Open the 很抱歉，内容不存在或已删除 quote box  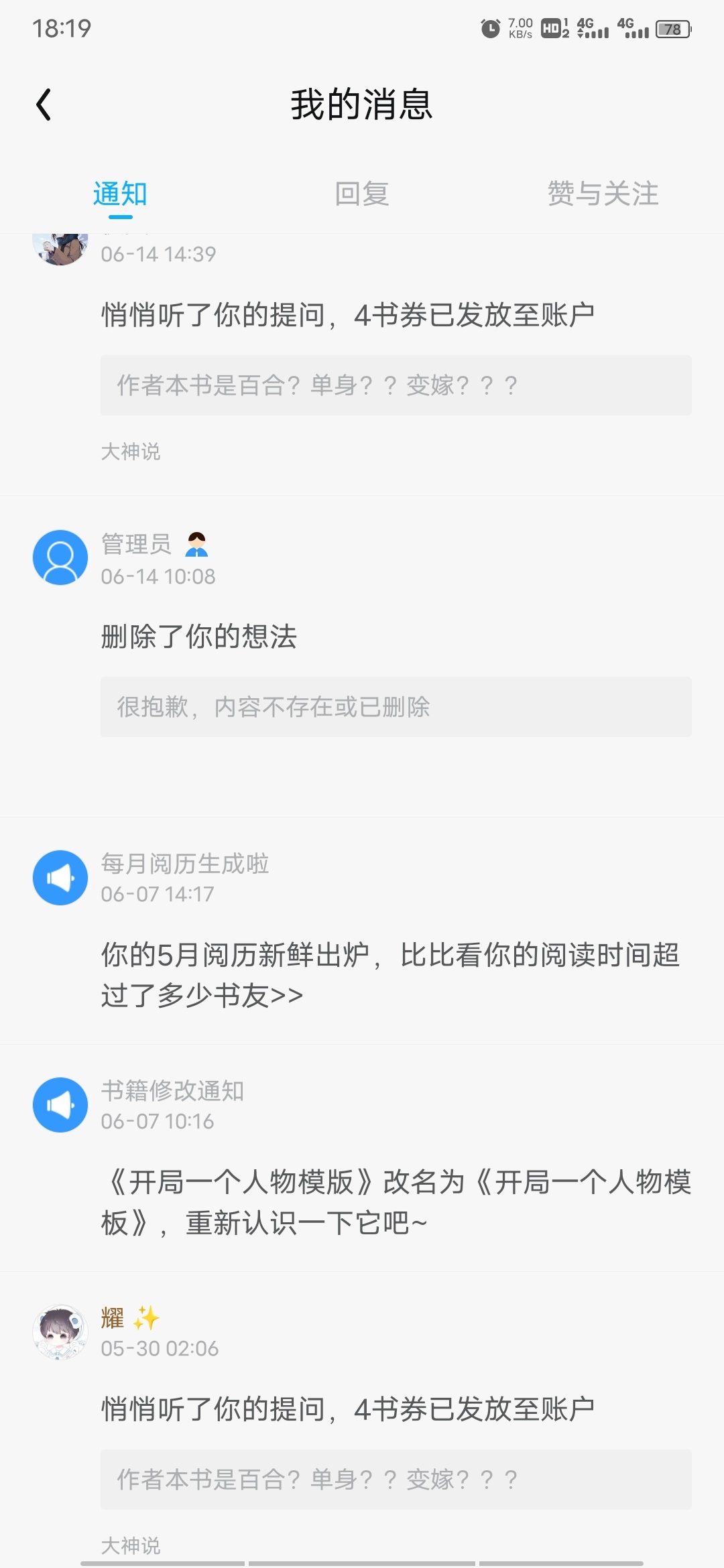coord(396,707)
